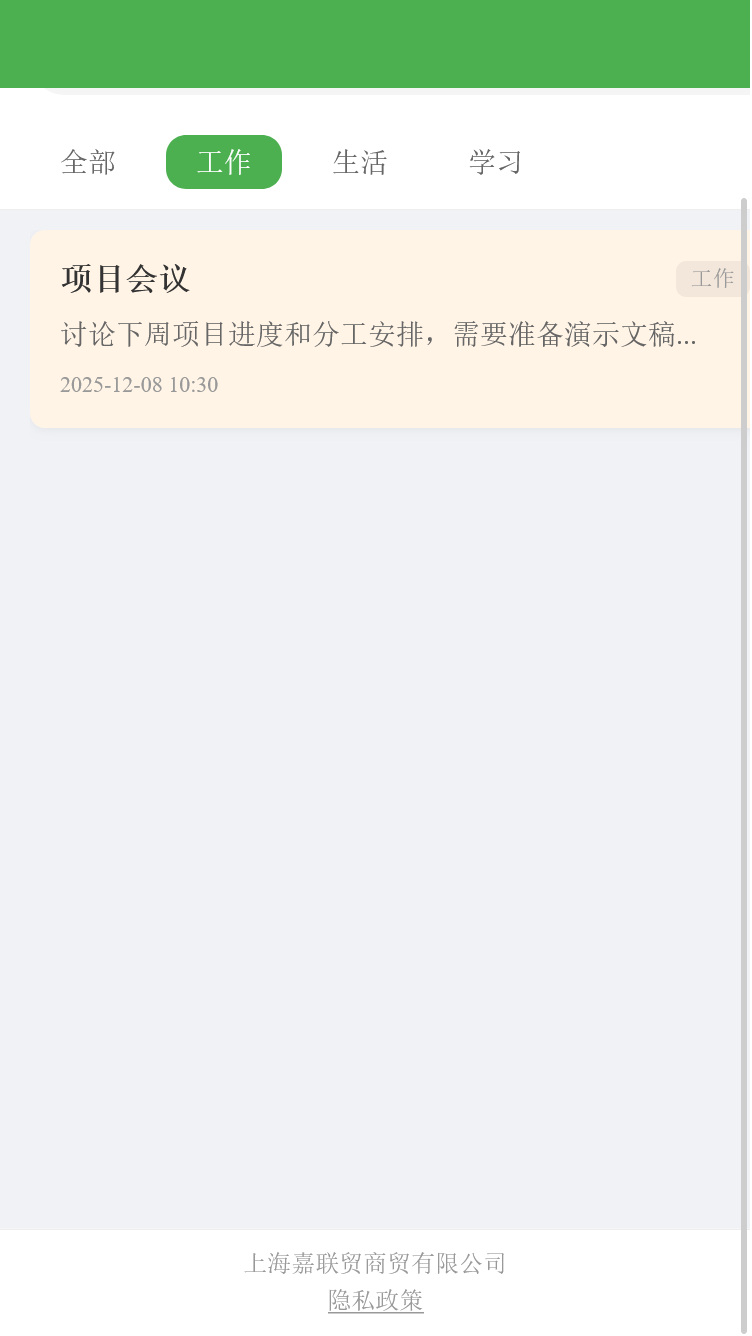Tap the green header bar
Viewport: 752px width, 1336px height.
[x=376, y=44]
